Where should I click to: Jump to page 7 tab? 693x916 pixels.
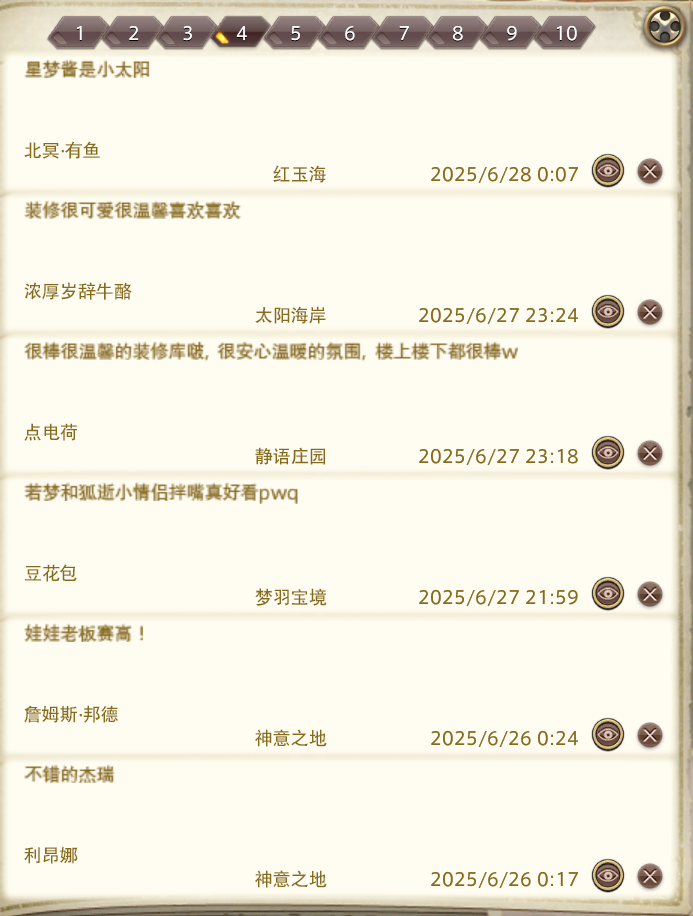[404, 33]
